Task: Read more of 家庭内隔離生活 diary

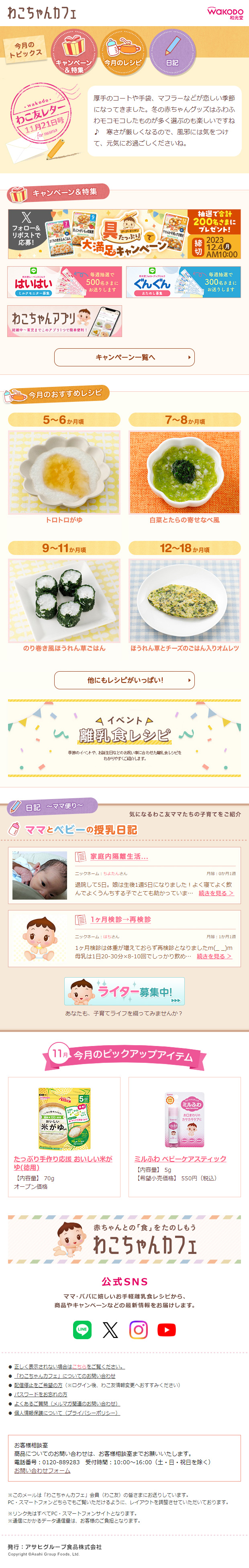Action: click(x=216, y=893)
